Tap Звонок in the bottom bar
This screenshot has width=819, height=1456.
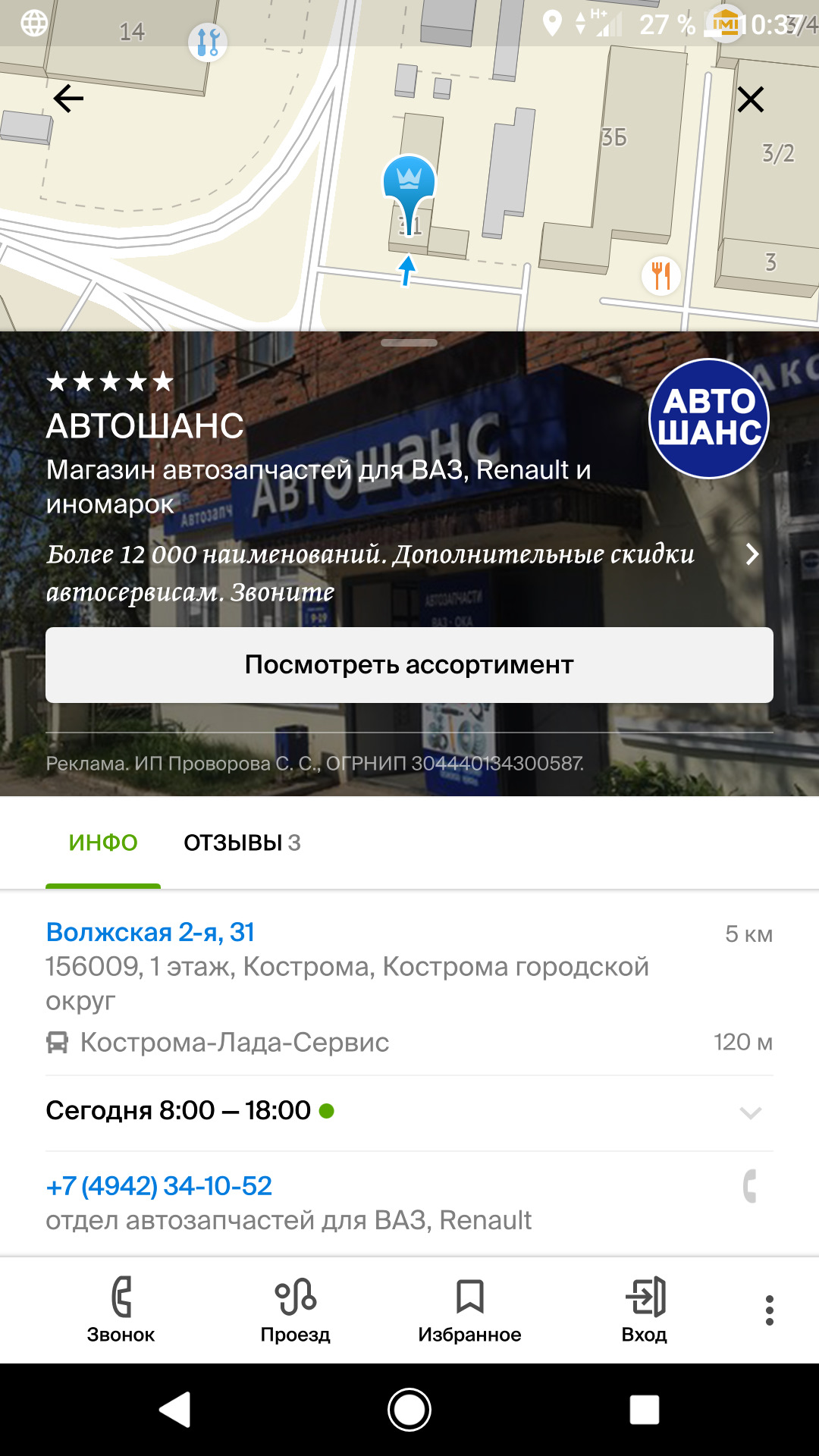(121, 1310)
